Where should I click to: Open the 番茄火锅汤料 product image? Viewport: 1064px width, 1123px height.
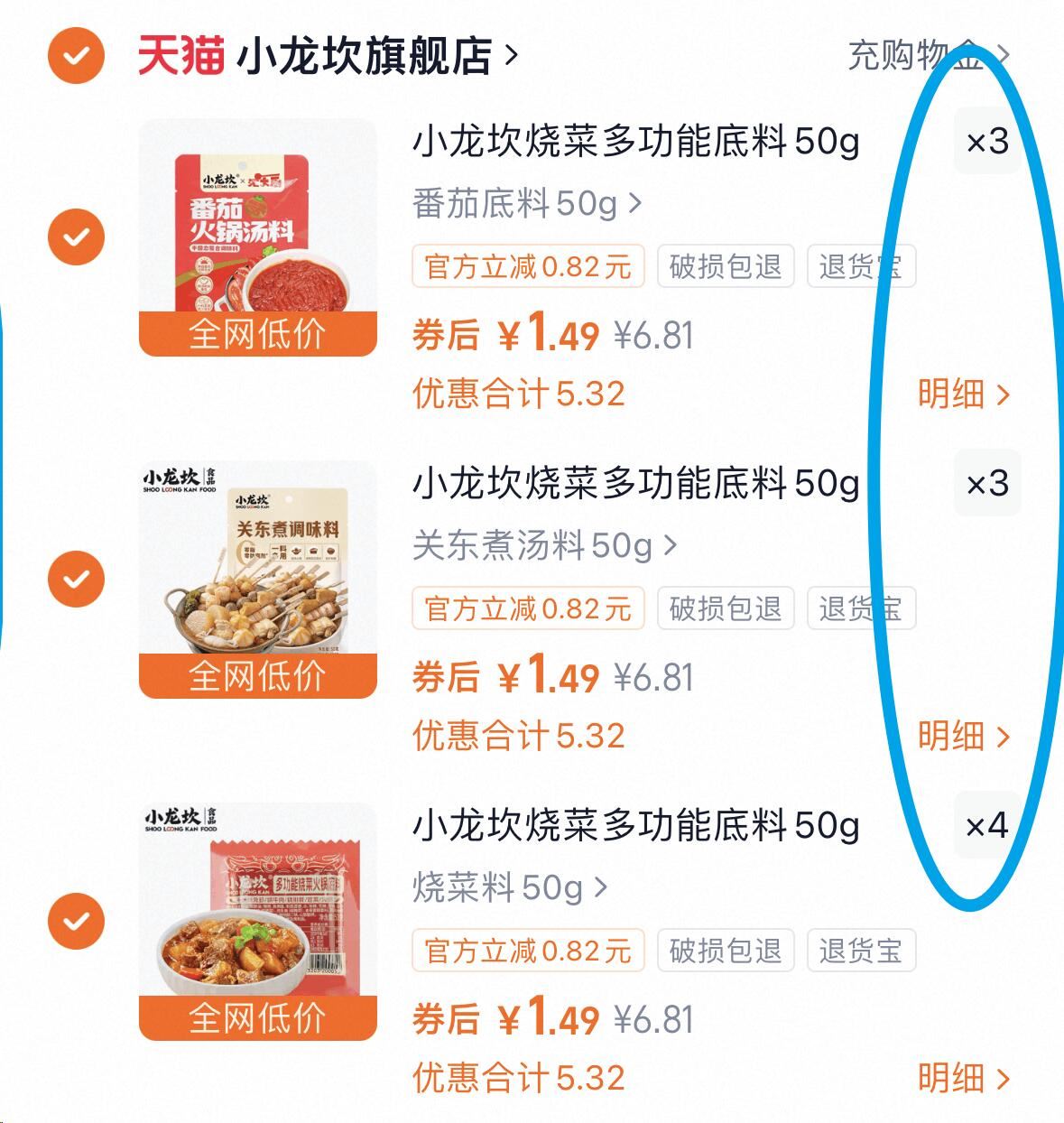pos(257,237)
